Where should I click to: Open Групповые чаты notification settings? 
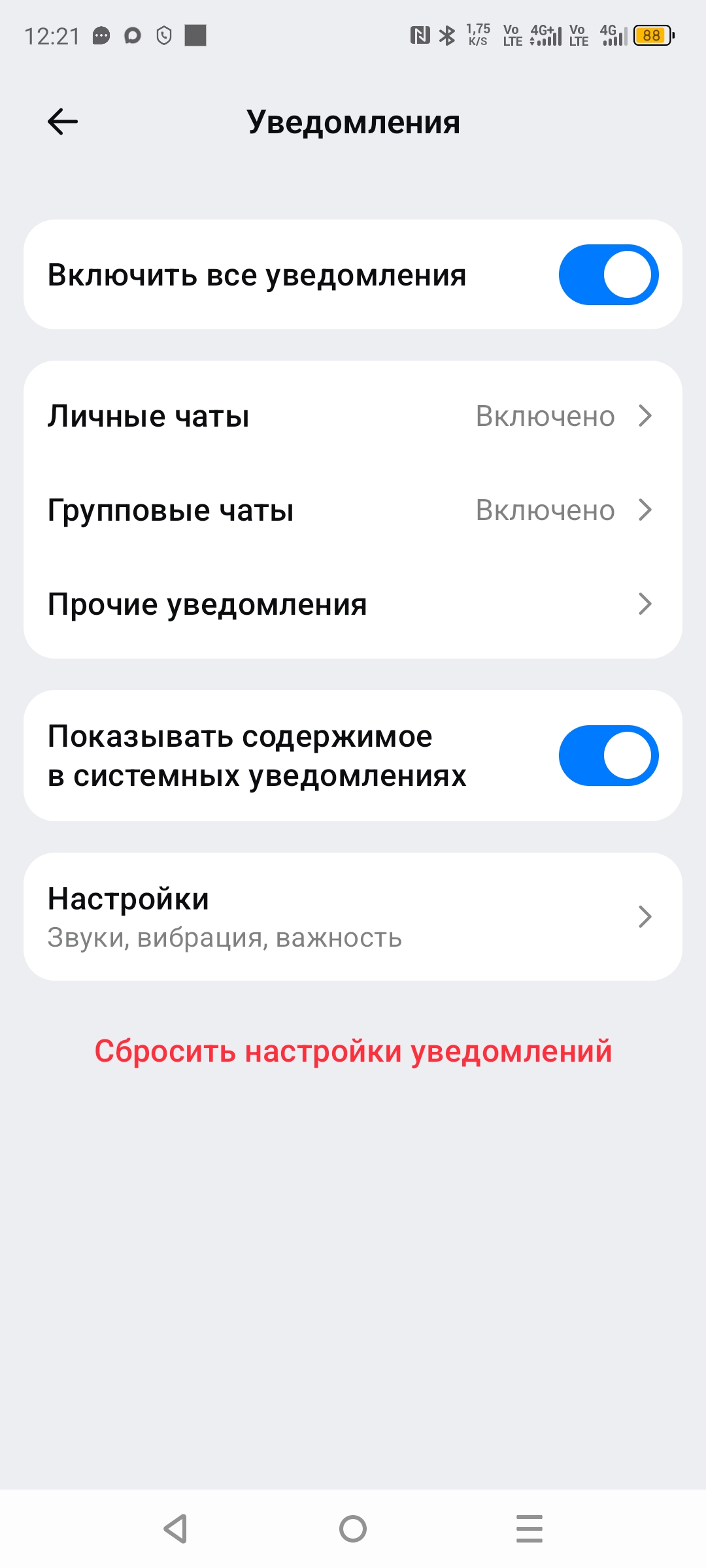353,510
